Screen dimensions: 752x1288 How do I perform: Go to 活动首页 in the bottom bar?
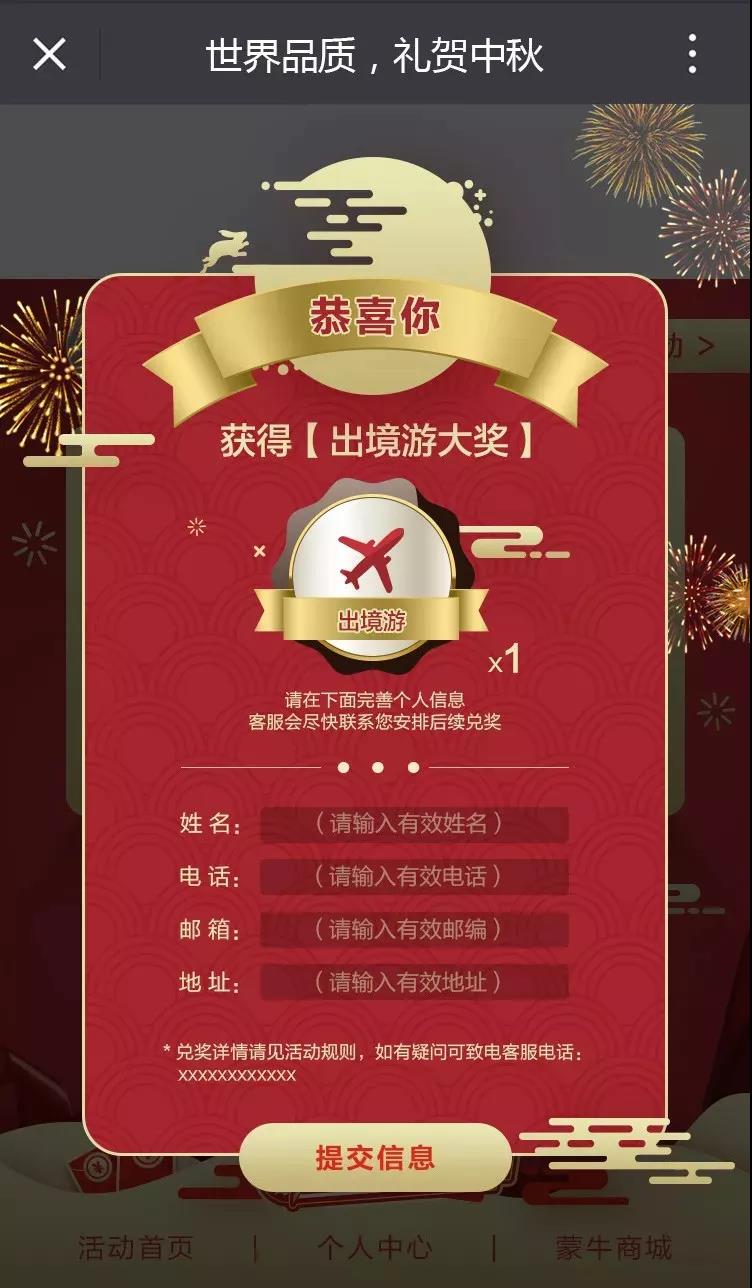coord(136,1248)
